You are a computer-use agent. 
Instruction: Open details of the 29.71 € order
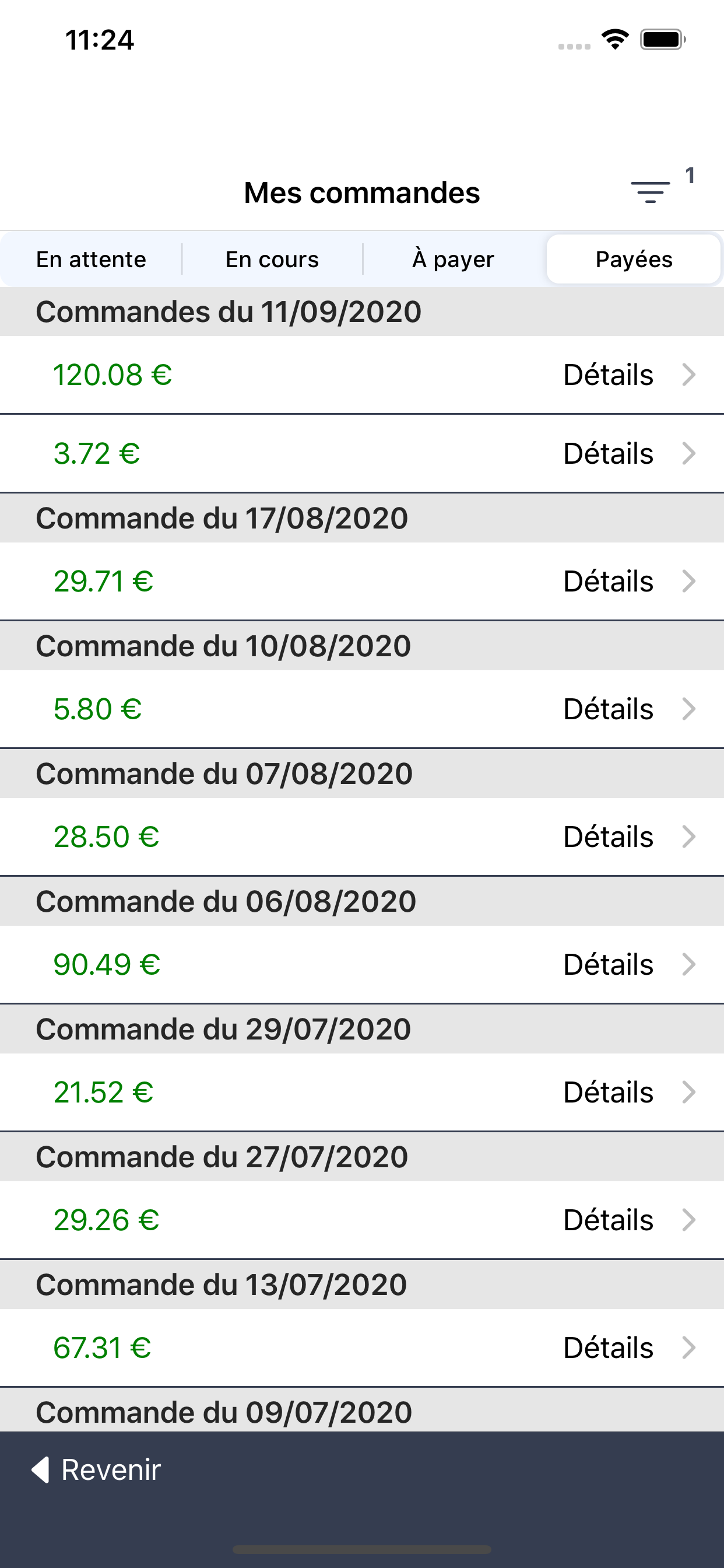(362, 582)
